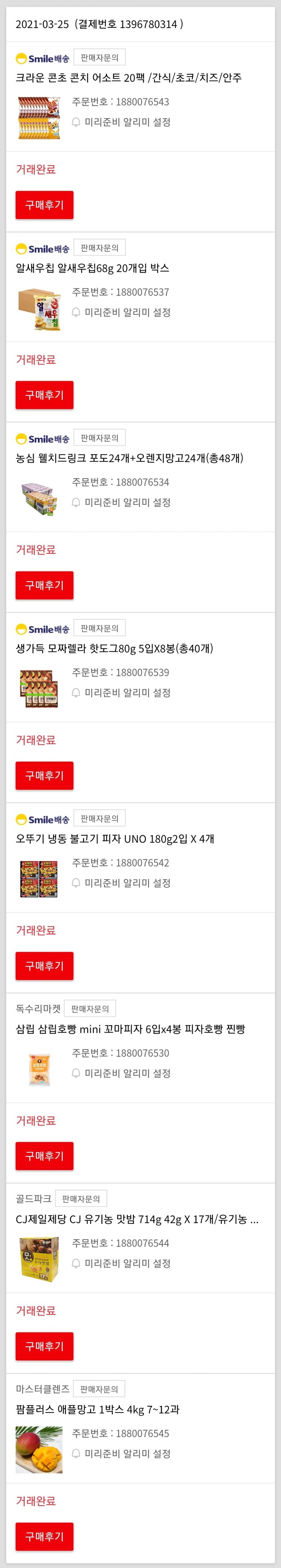Ask the seller about 크라운 콘초 콘치
The height and width of the screenshot is (1568, 281).
click(99, 58)
